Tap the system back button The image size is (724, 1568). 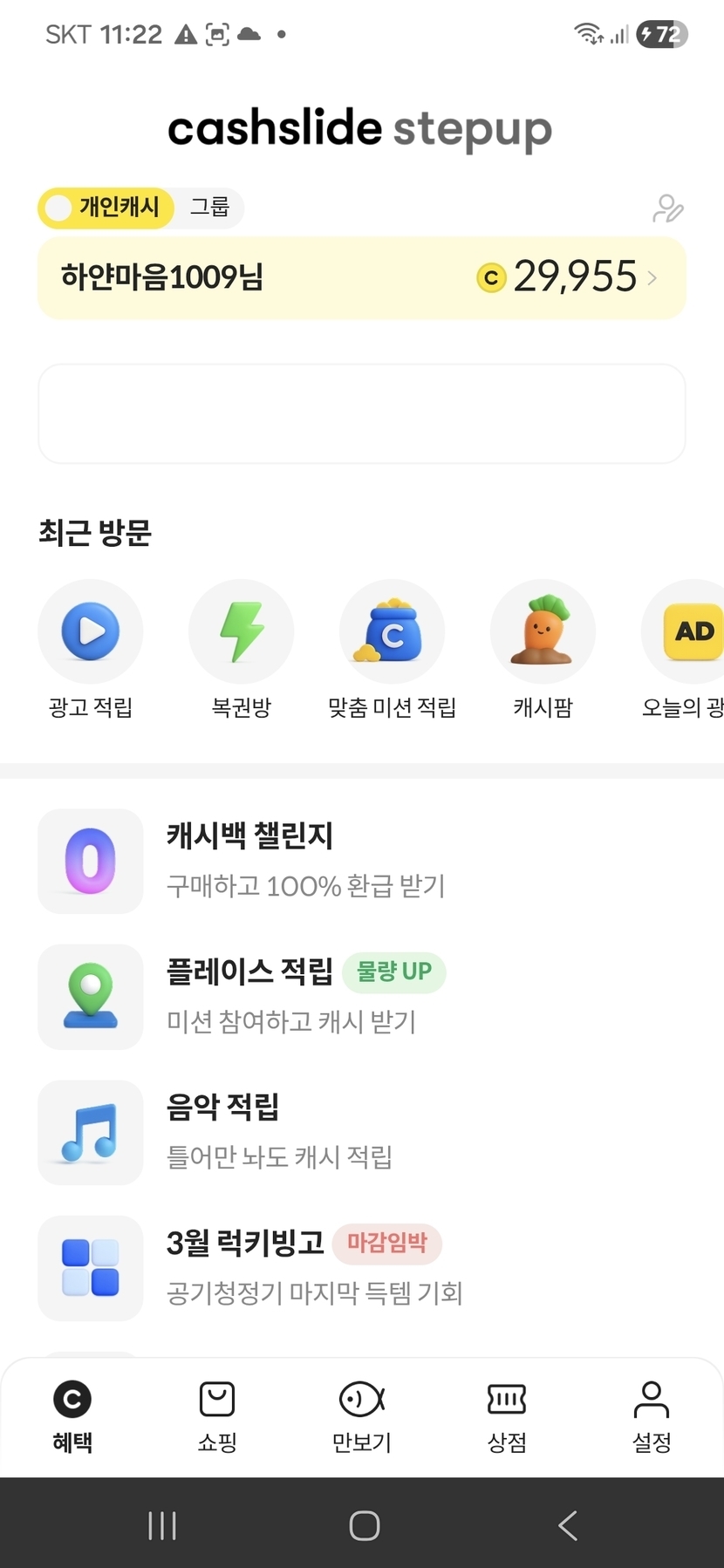tap(568, 1525)
